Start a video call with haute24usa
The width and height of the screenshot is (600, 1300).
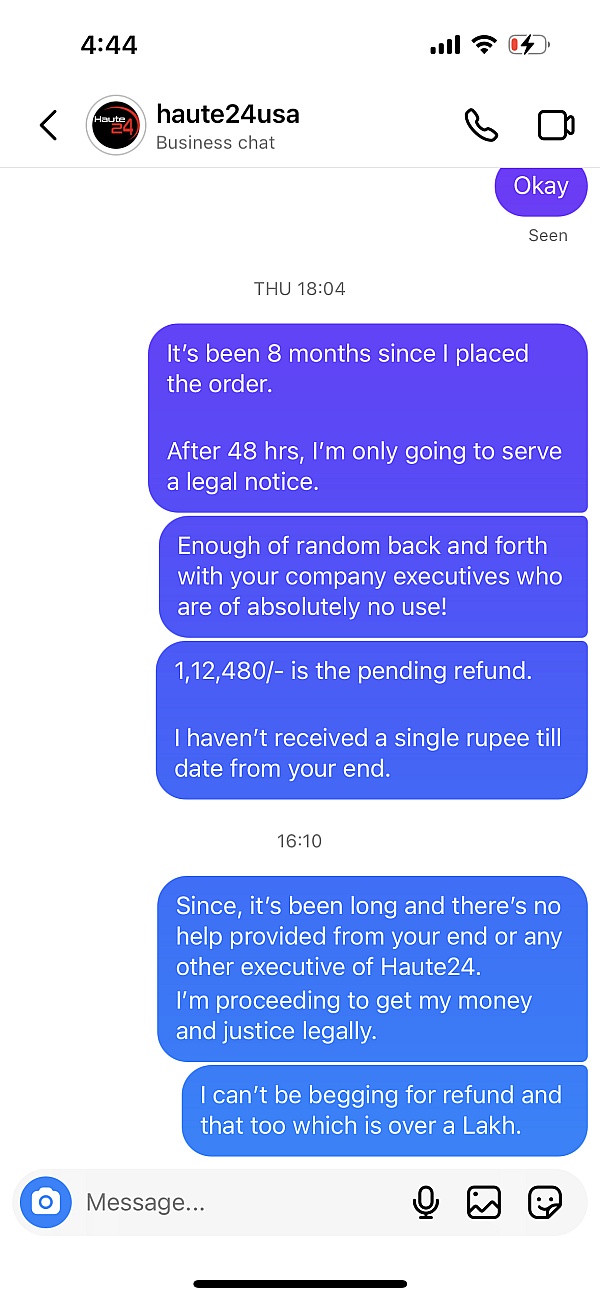pyautogui.click(x=556, y=125)
